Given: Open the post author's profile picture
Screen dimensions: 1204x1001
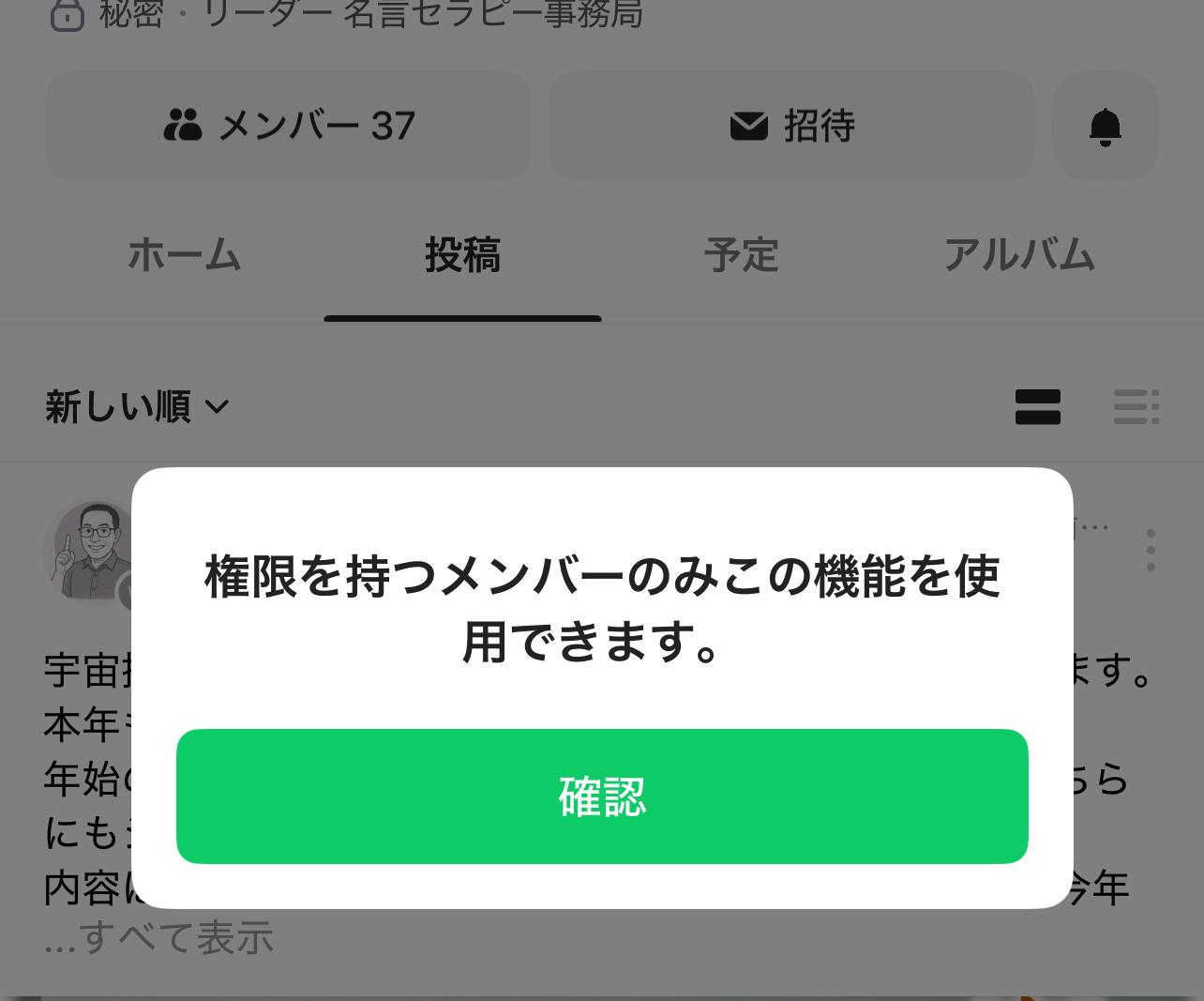Looking at the screenshot, I should point(91,552).
